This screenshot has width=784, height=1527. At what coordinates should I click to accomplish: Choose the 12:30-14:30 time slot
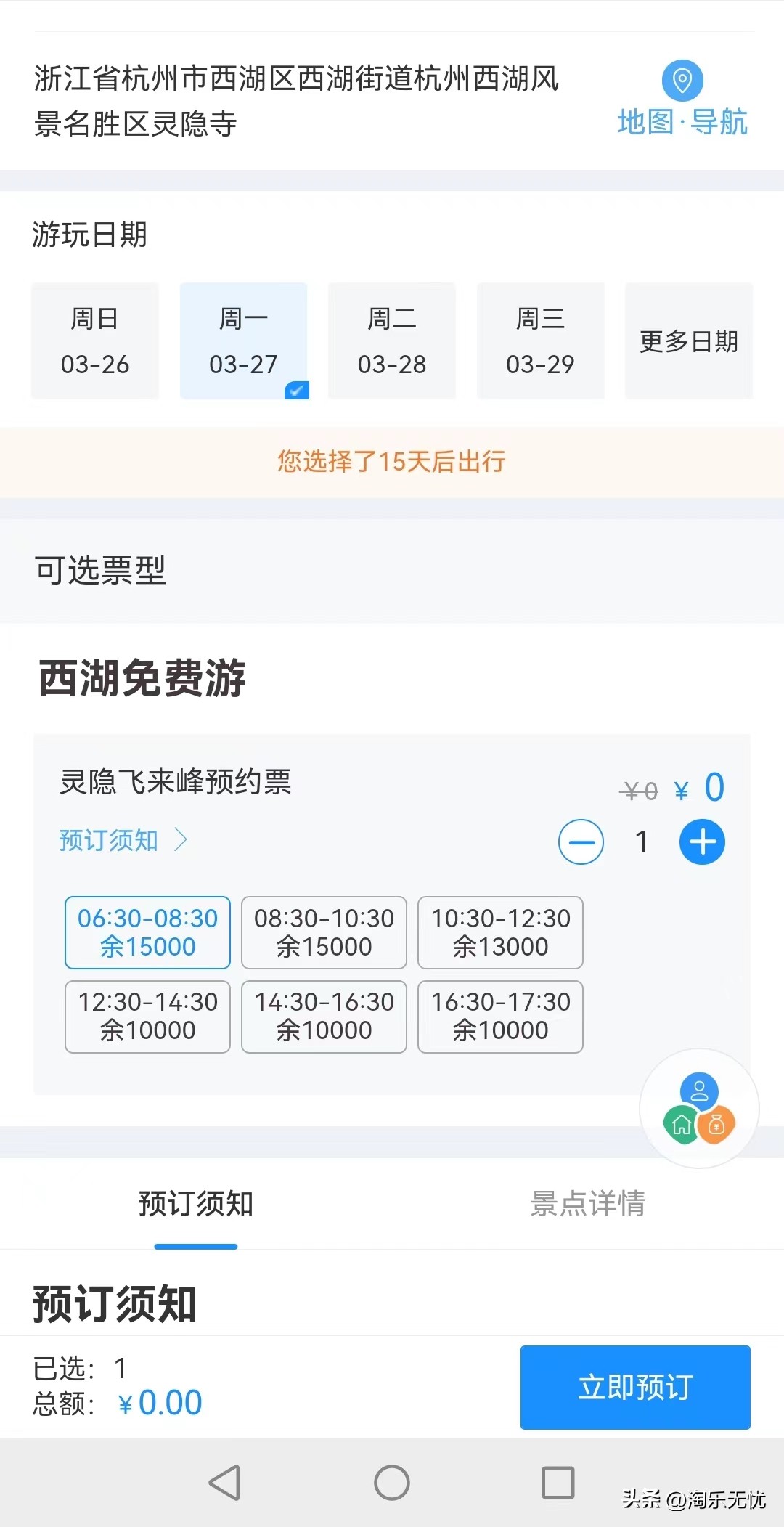147,1017
